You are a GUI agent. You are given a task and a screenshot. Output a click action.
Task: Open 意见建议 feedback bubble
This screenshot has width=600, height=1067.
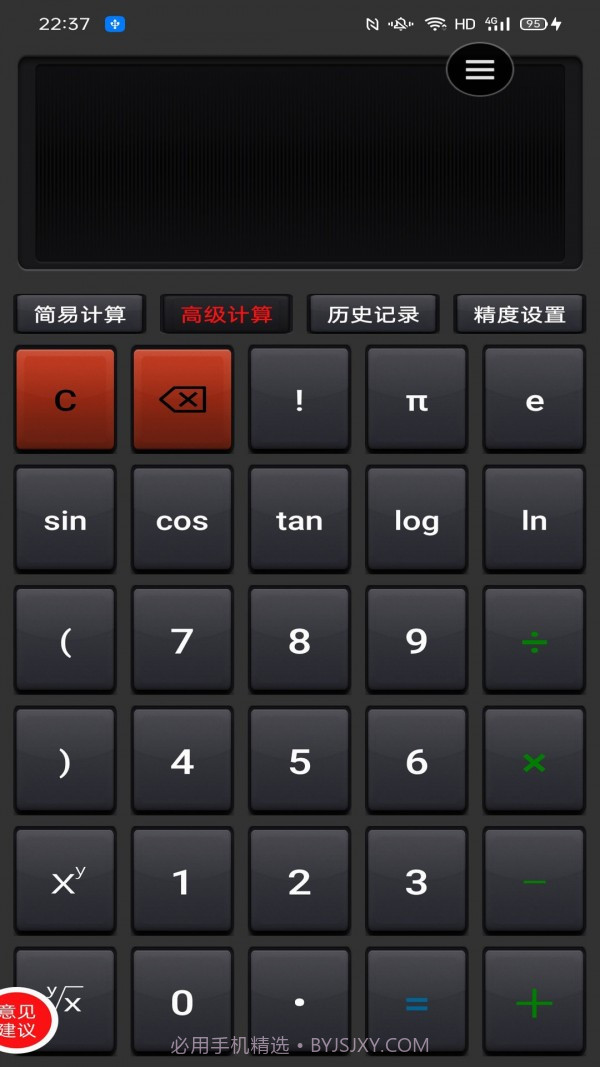18,1019
